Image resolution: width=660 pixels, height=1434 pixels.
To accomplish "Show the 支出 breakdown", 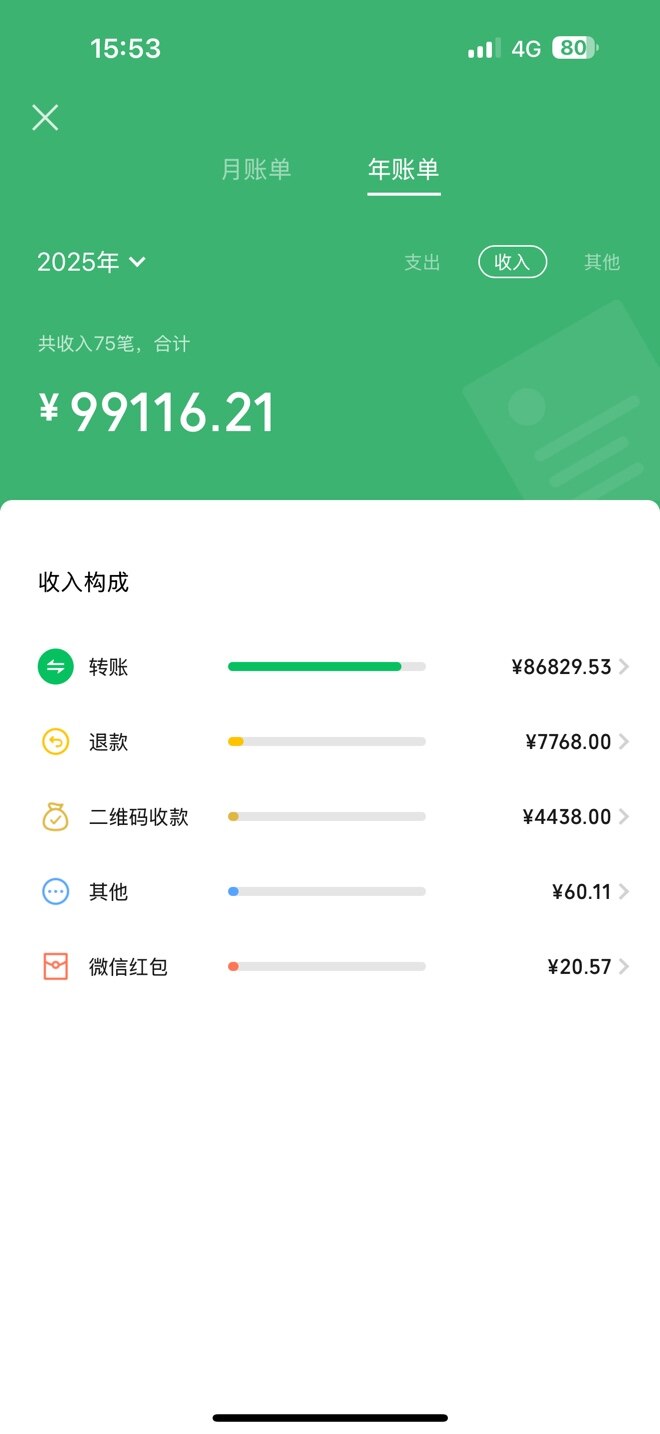I will [422, 262].
